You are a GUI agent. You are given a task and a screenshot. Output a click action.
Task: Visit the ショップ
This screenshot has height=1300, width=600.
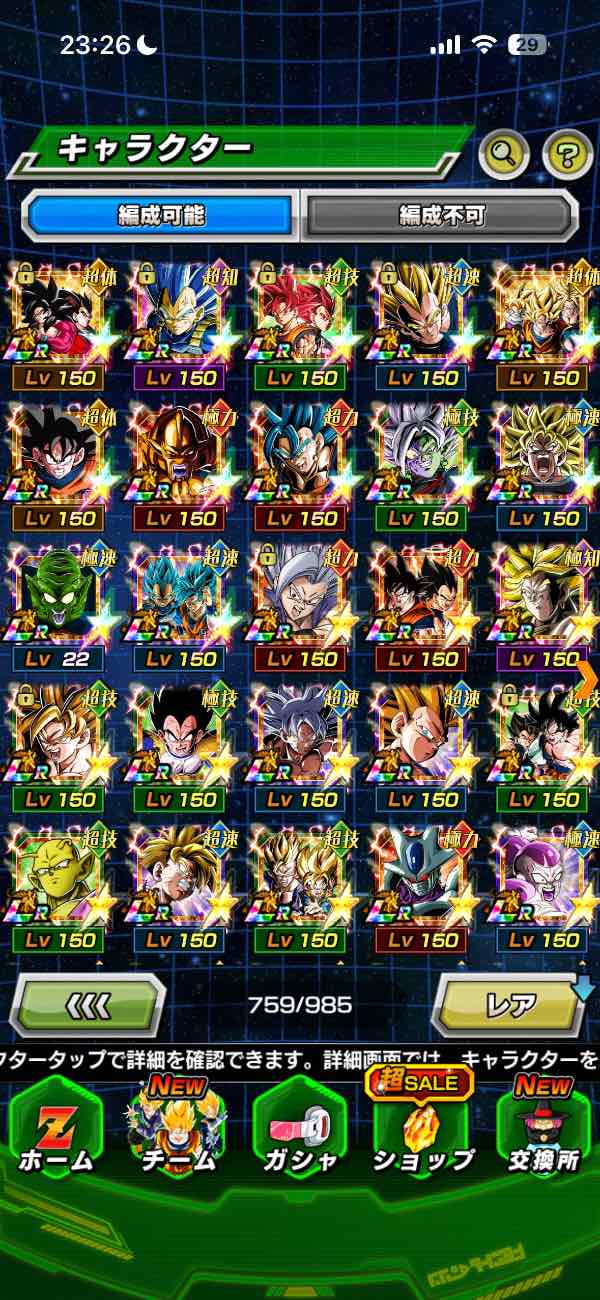click(x=423, y=1128)
